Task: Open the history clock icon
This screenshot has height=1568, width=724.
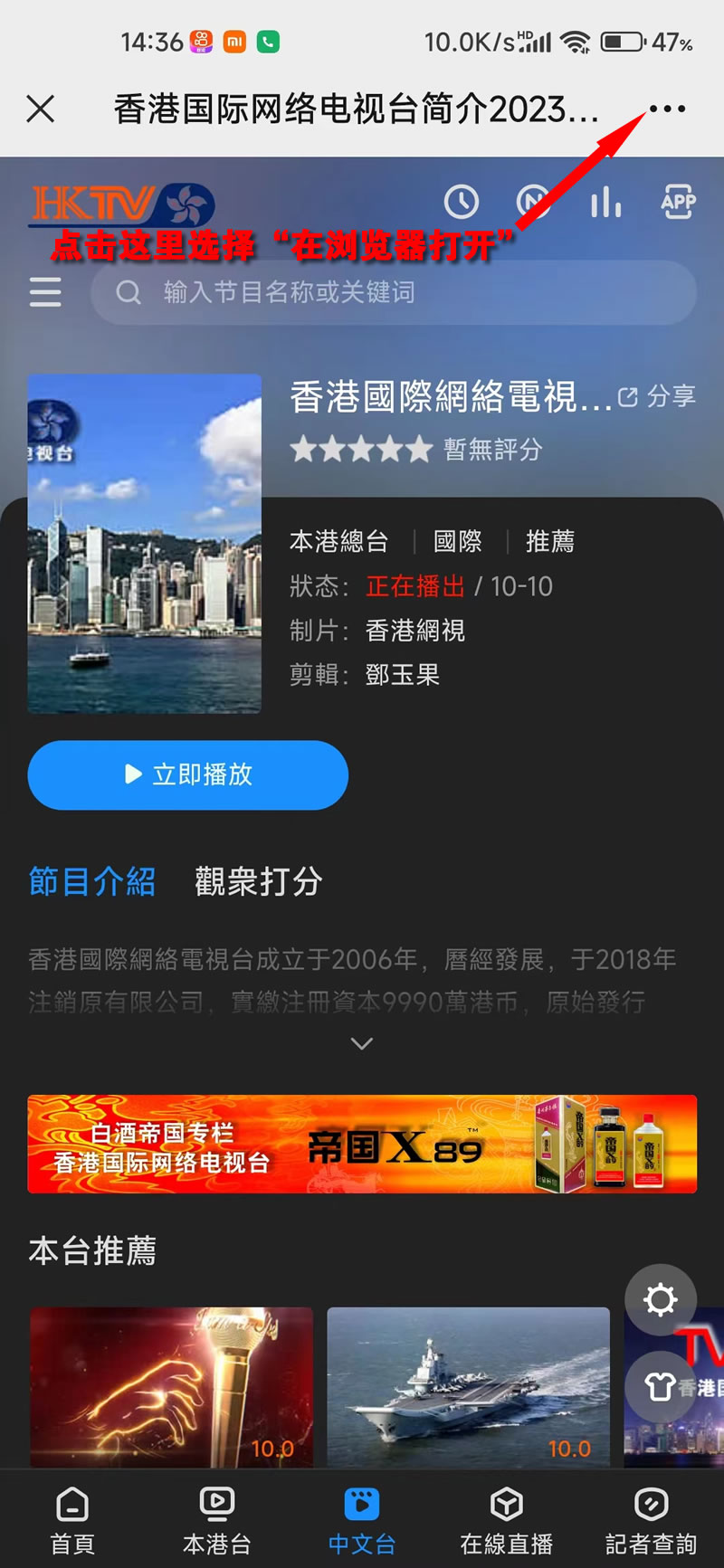Action: [462, 202]
